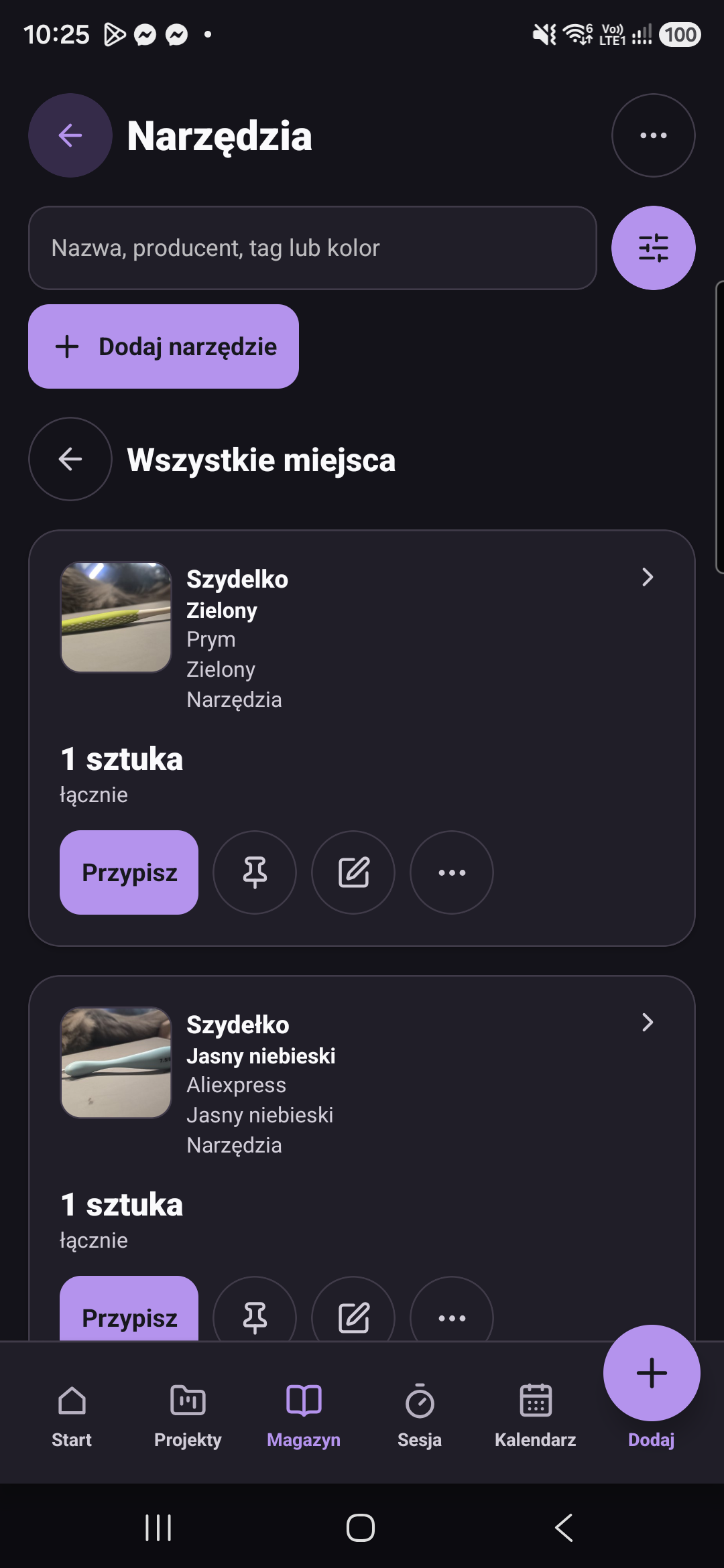Image resolution: width=724 pixels, height=1568 pixels.
Task: Tap the Dodaj floating plus button
Action: 652,1373
